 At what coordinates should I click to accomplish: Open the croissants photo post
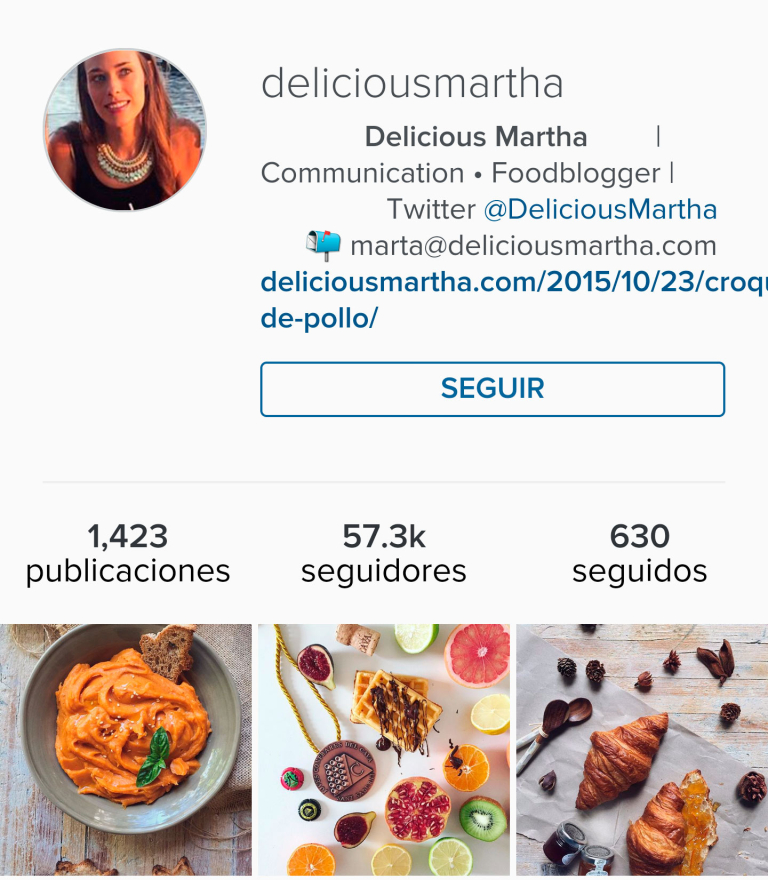[642, 750]
